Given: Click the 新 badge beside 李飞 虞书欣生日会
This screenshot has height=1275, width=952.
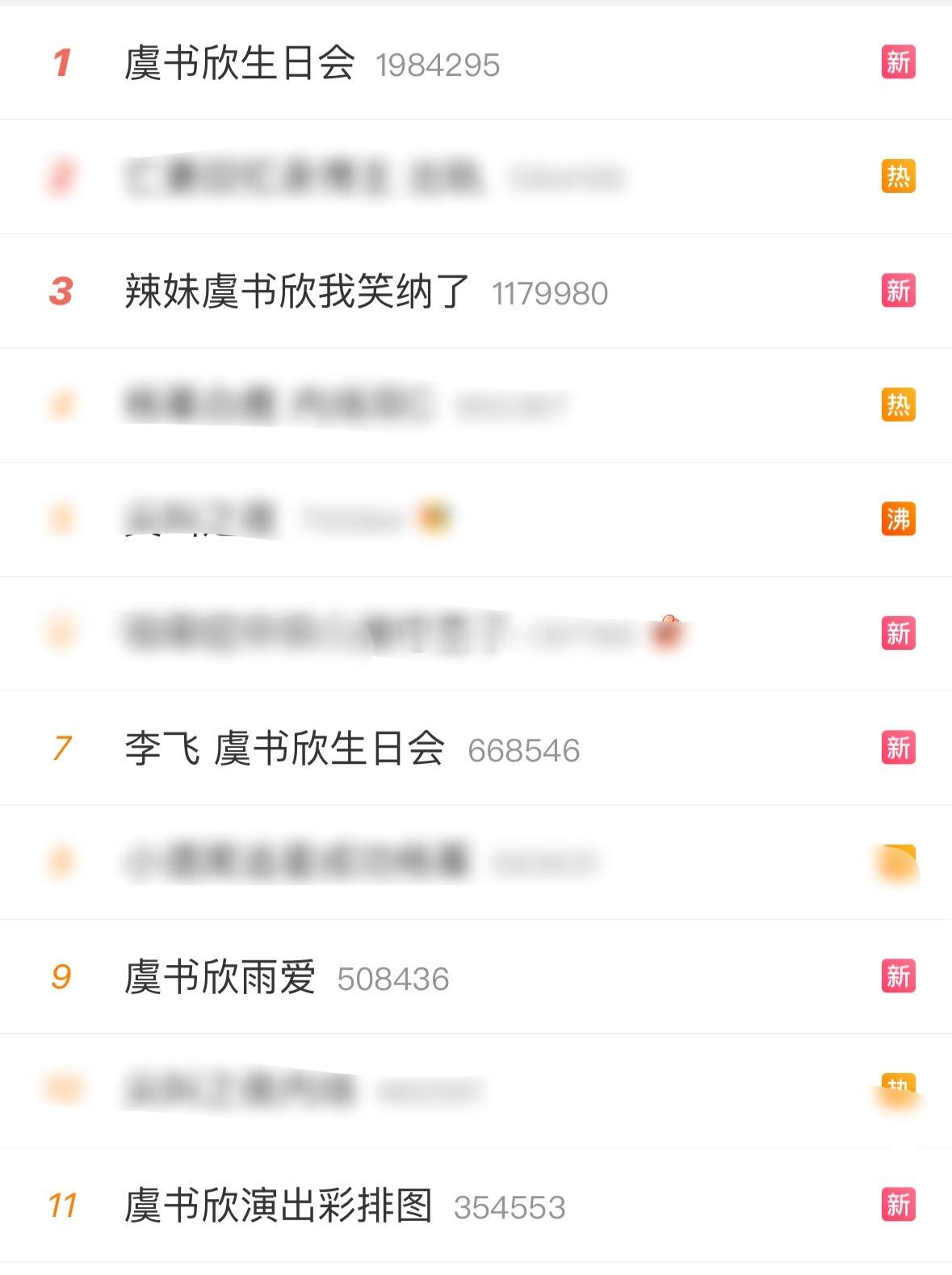Looking at the screenshot, I should (x=899, y=748).
